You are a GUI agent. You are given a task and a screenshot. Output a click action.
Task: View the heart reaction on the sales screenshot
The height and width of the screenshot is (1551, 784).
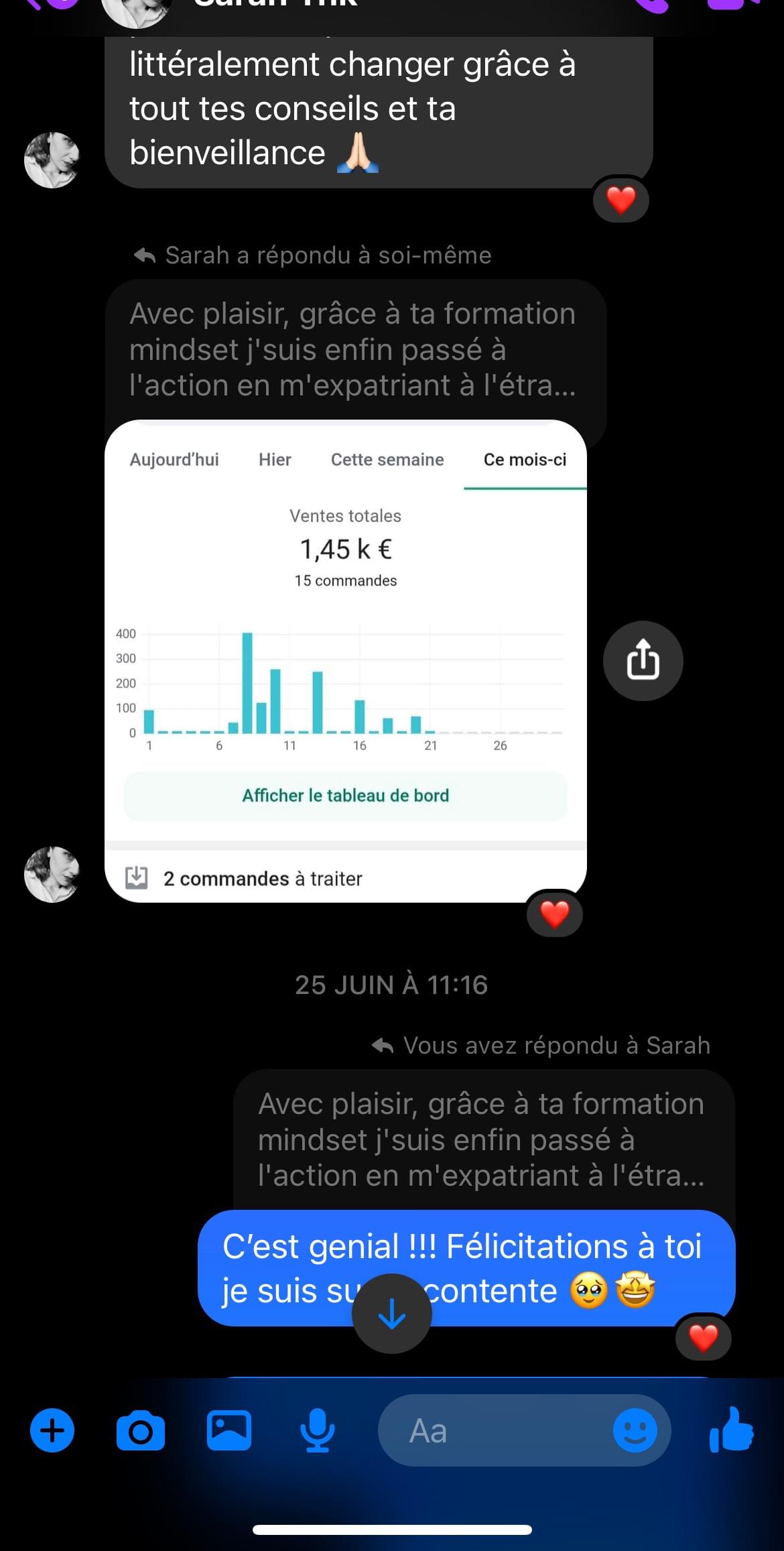pos(554,914)
